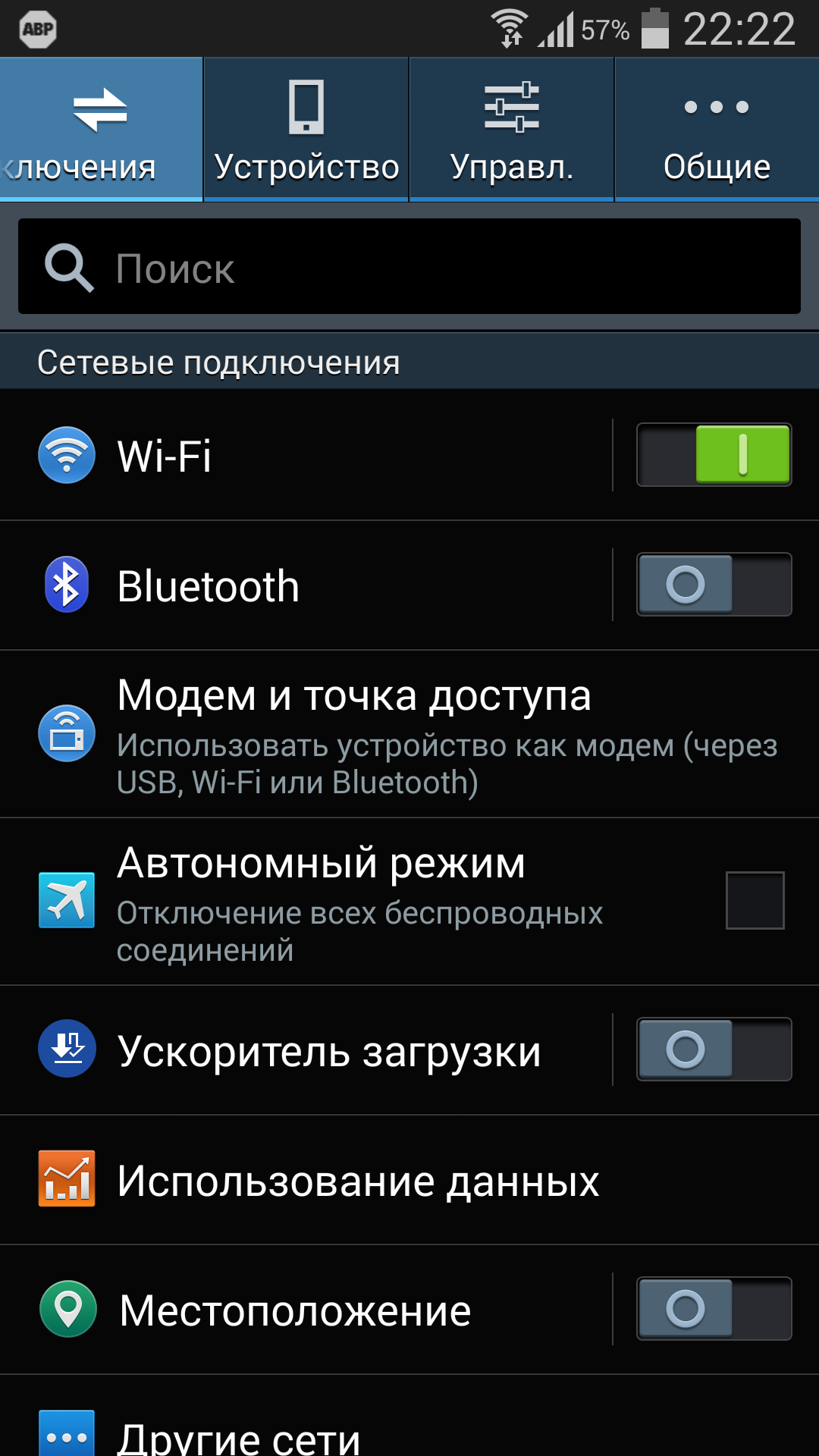Viewport: 819px width, 1456px height.
Task: Select the Подключения tab
Action: (101, 129)
